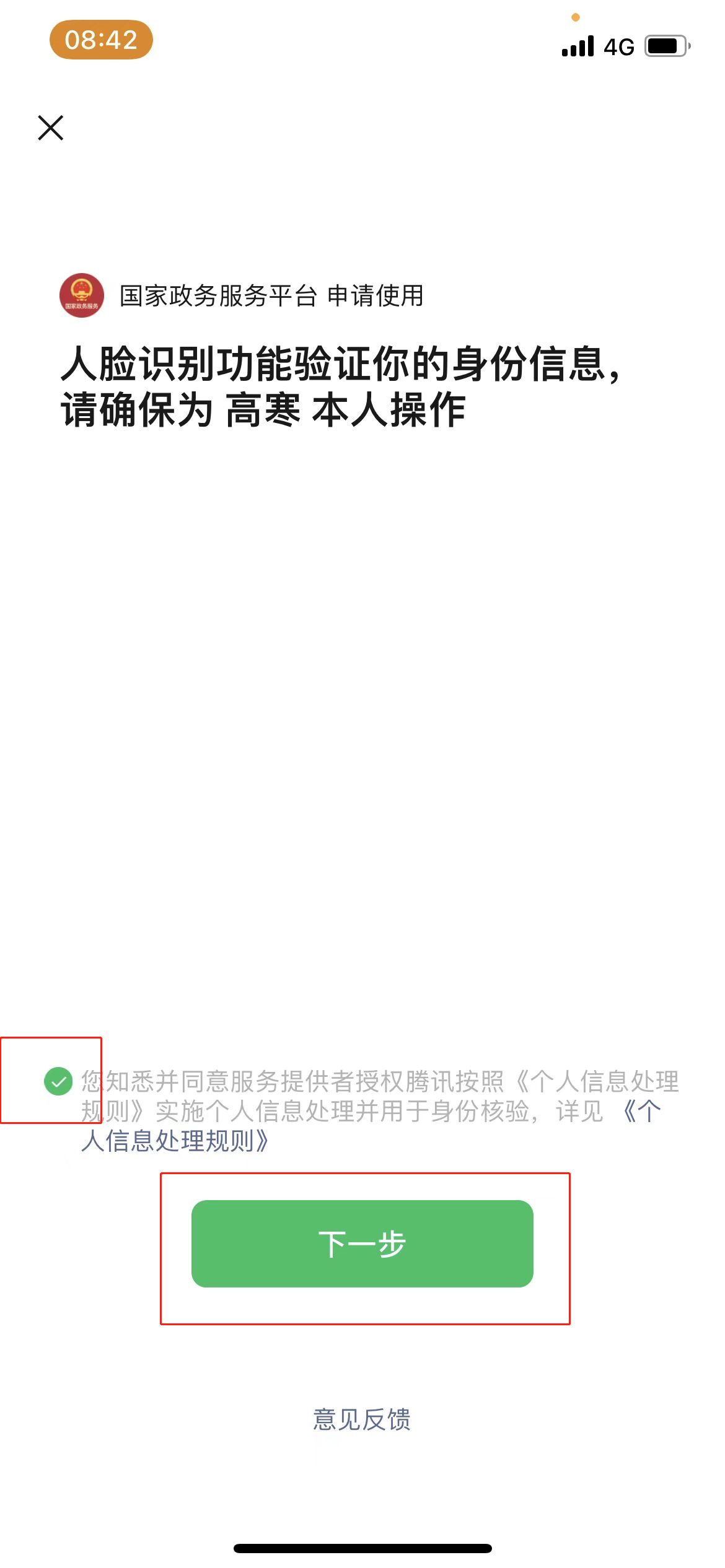Close the face verification page
725x1568 pixels.
pos(51,128)
